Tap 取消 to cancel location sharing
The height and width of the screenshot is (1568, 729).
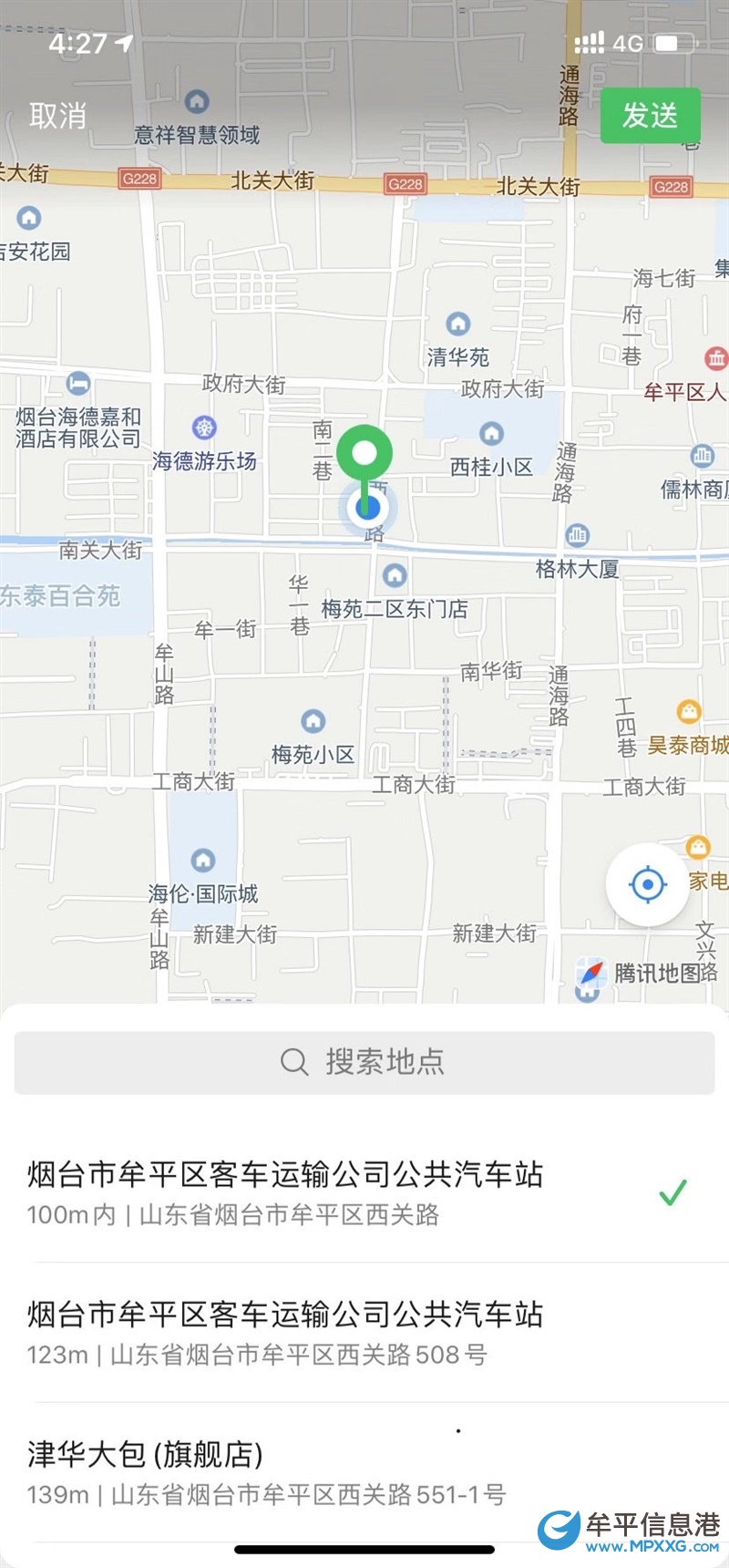coord(57,116)
